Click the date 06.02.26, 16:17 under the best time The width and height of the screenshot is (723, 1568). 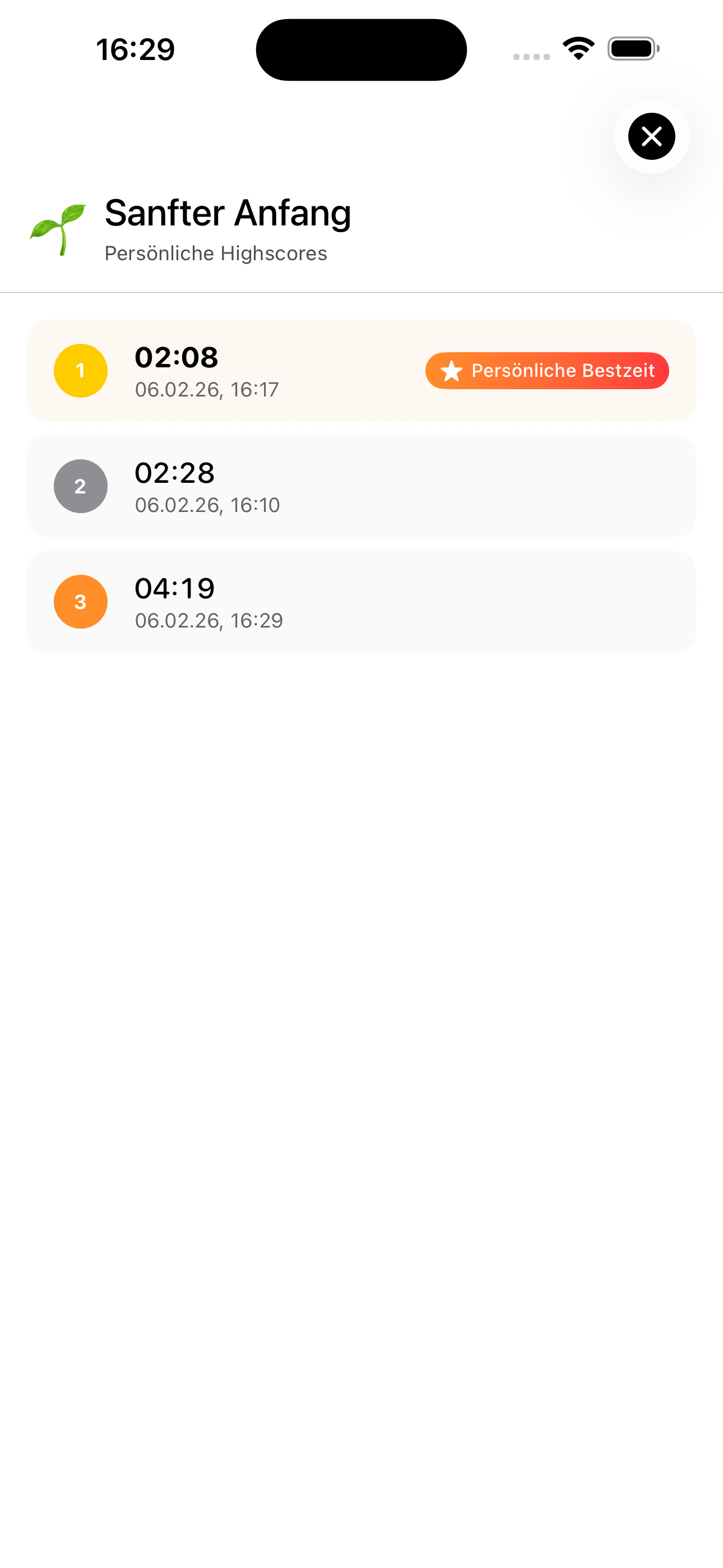pyautogui.click(x=206, y=389)
